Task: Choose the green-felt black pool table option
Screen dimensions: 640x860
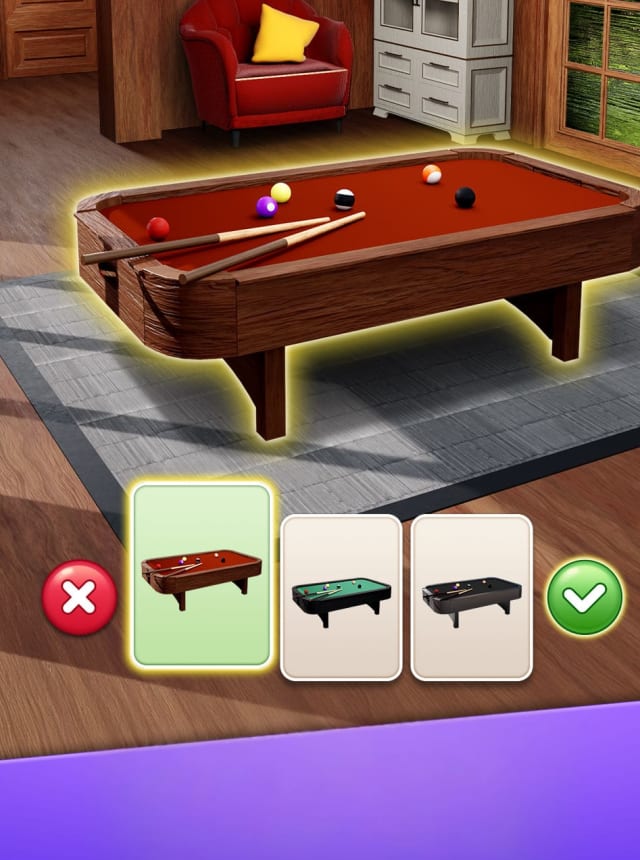Action: coord(341,597)
